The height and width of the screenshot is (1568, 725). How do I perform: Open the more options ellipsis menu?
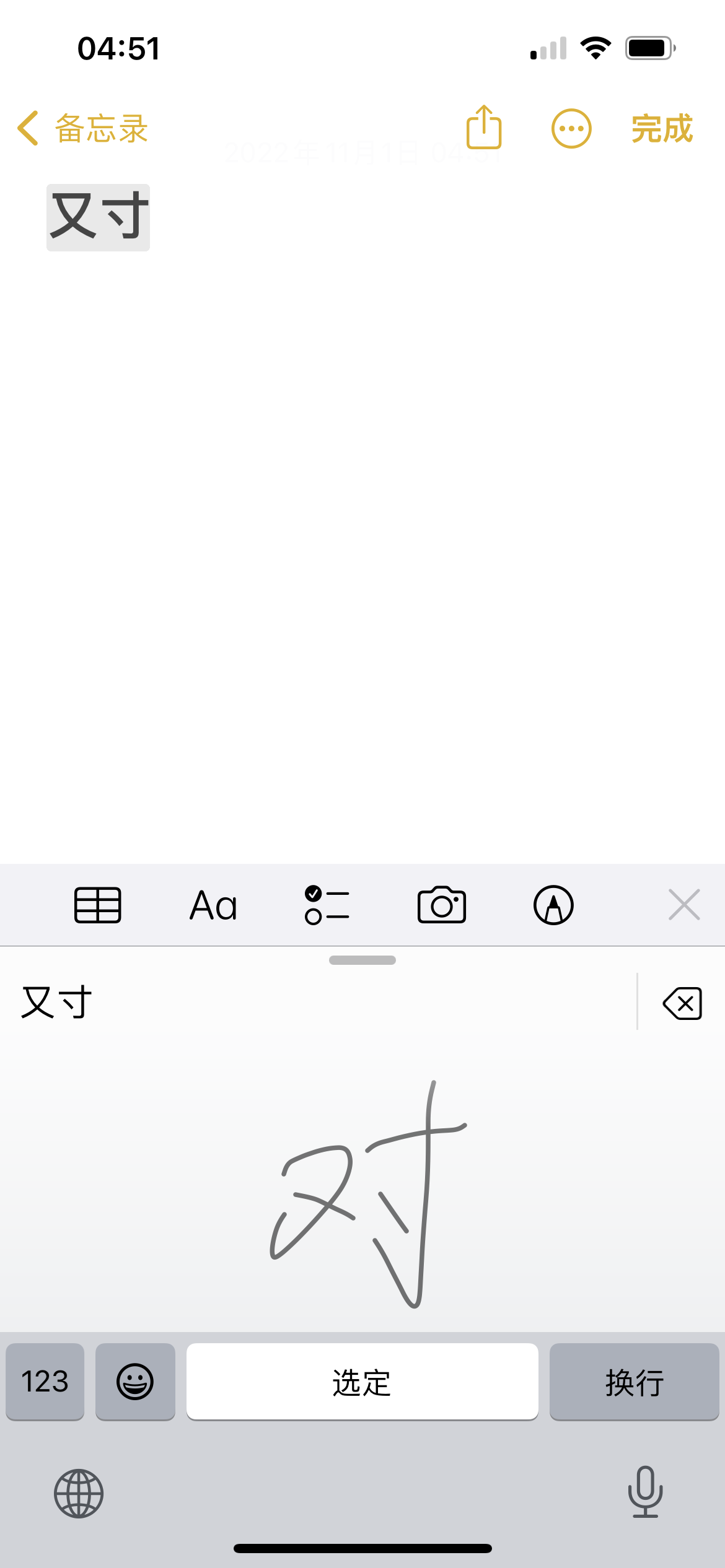[571, 129]
